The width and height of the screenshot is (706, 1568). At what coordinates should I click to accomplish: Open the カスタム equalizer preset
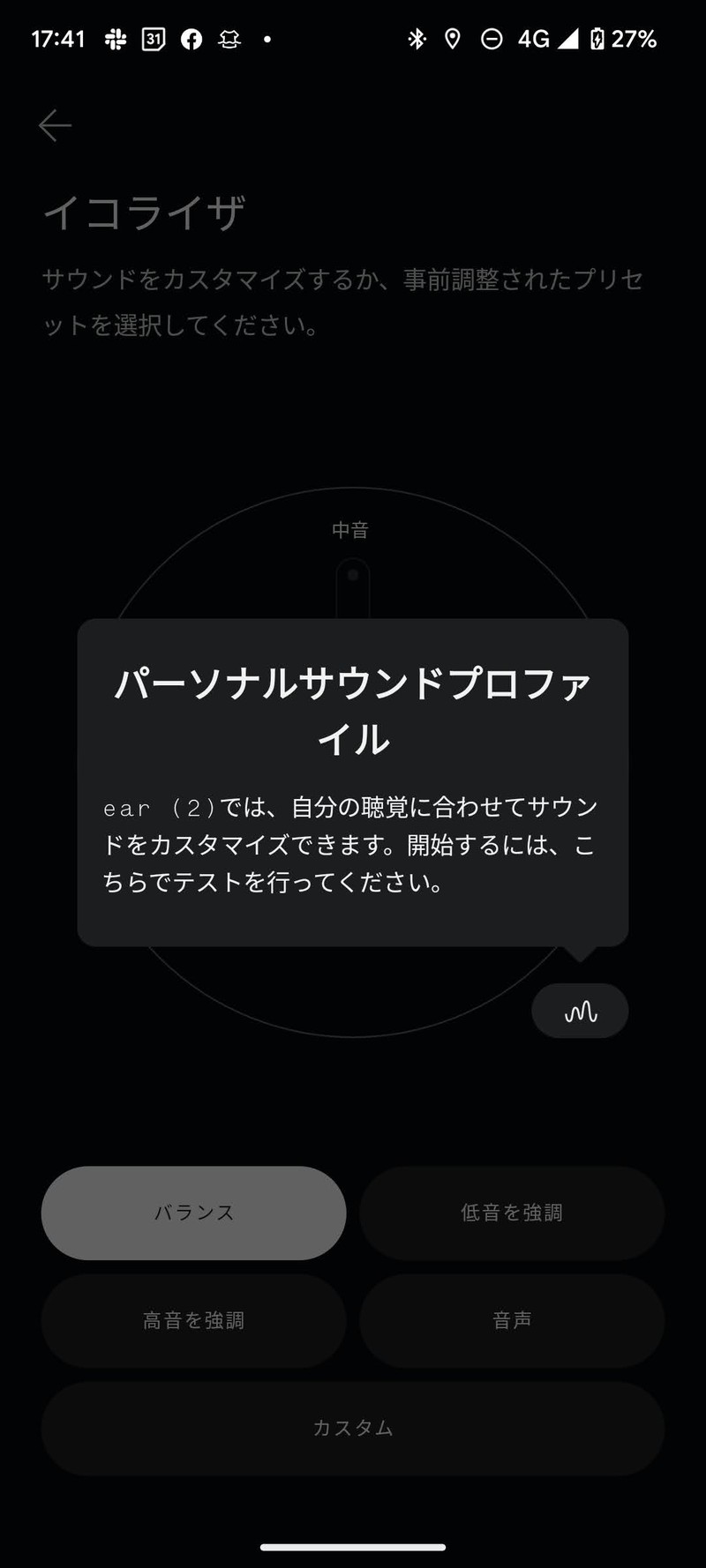click(x=353, y=1428)
